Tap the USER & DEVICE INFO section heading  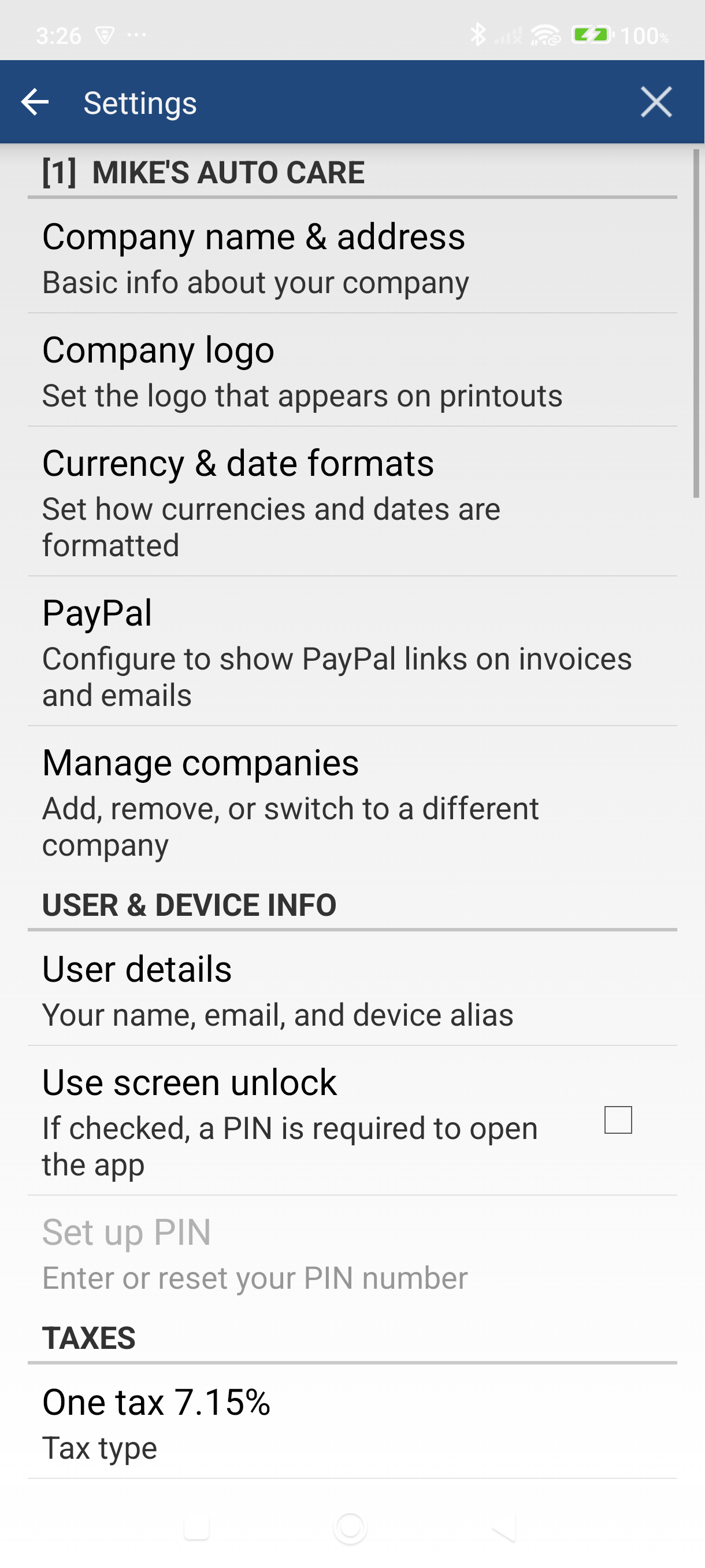click(x=188, y=905)
